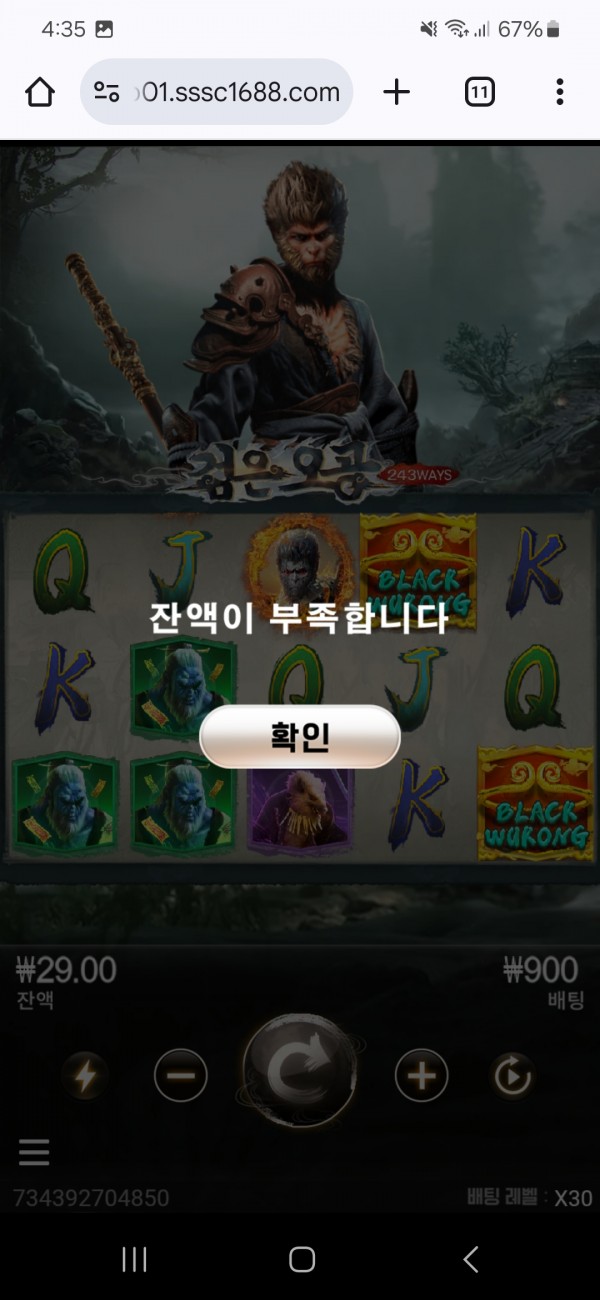
Task: Open recent apps from the navigation bar
Action: pyautogui.click(x=134, y=1259)
